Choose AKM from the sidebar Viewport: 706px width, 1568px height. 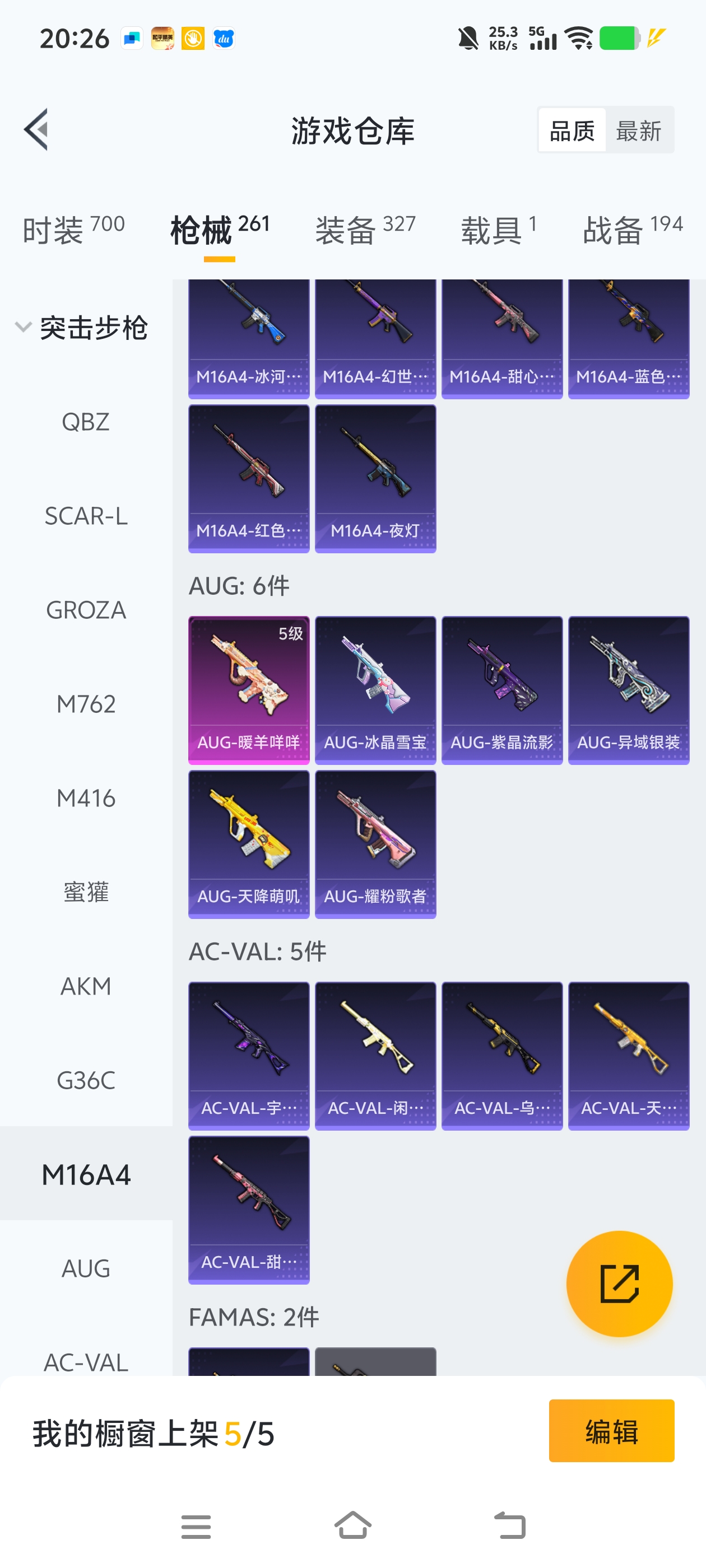(86, 986)
